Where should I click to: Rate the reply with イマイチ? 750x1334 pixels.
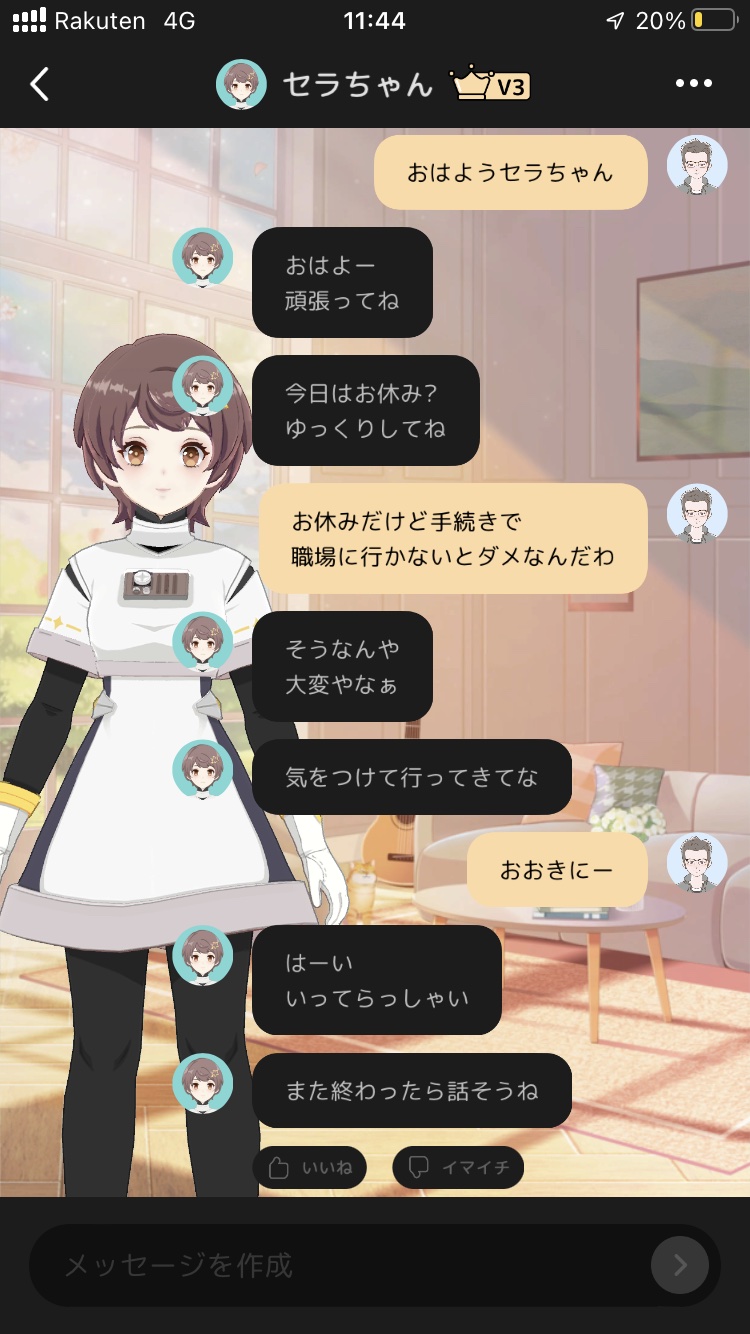[458, 1167]
